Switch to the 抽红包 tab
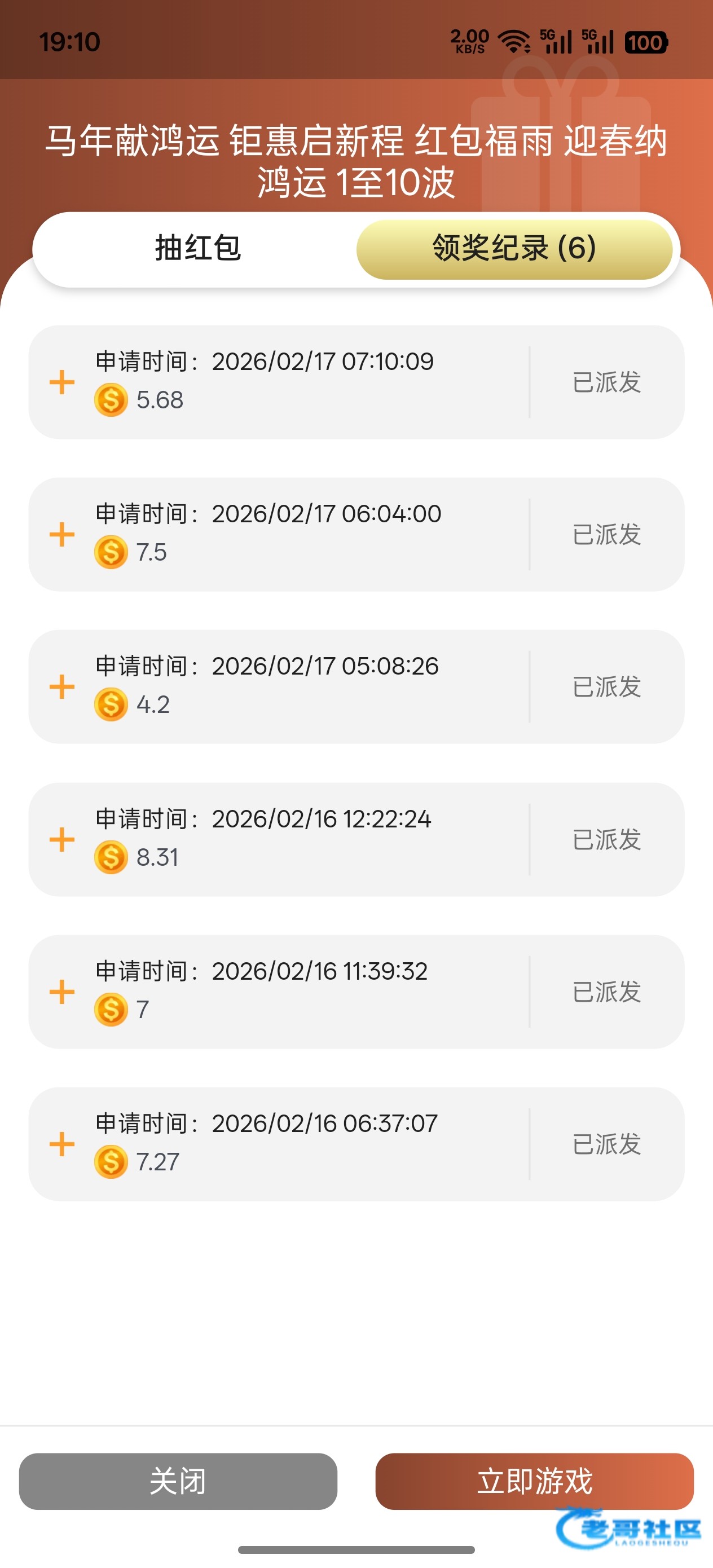This screenshot has width=713, height=1568. [198, 249]
